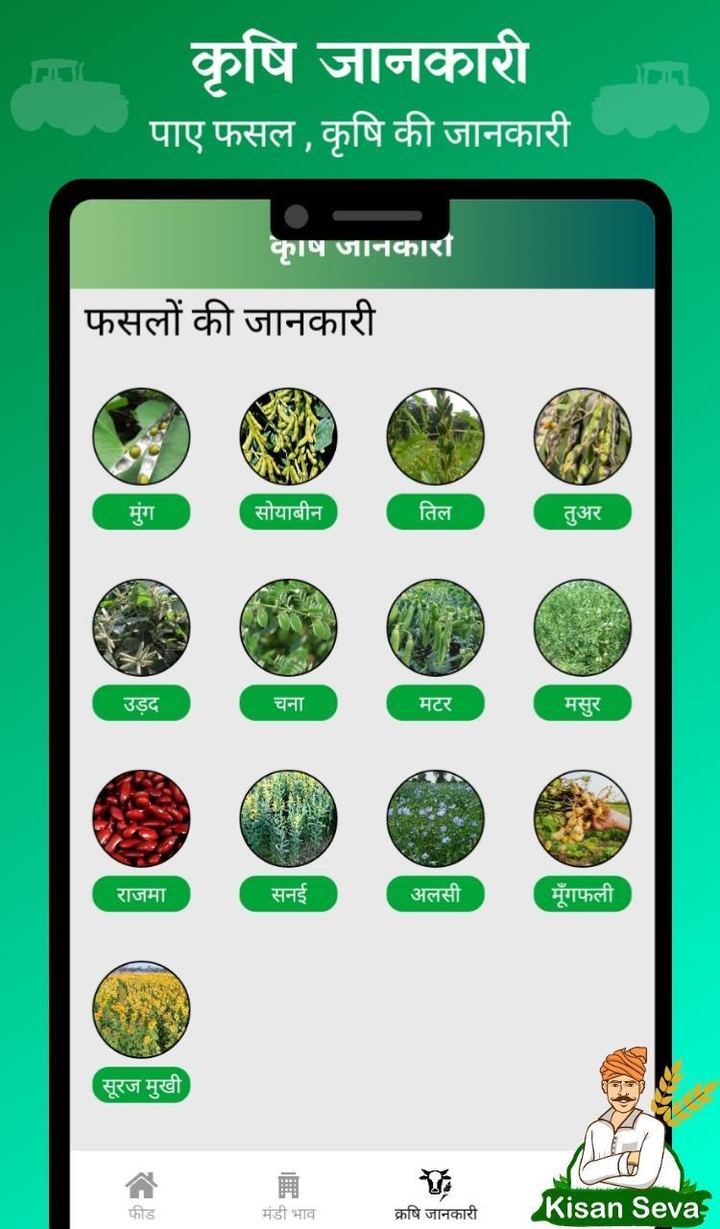The height and width of the screenshot is (1229, 720).
Task: Open the सूरज मुखी sunflower image
Action: tap(141, 1009)
